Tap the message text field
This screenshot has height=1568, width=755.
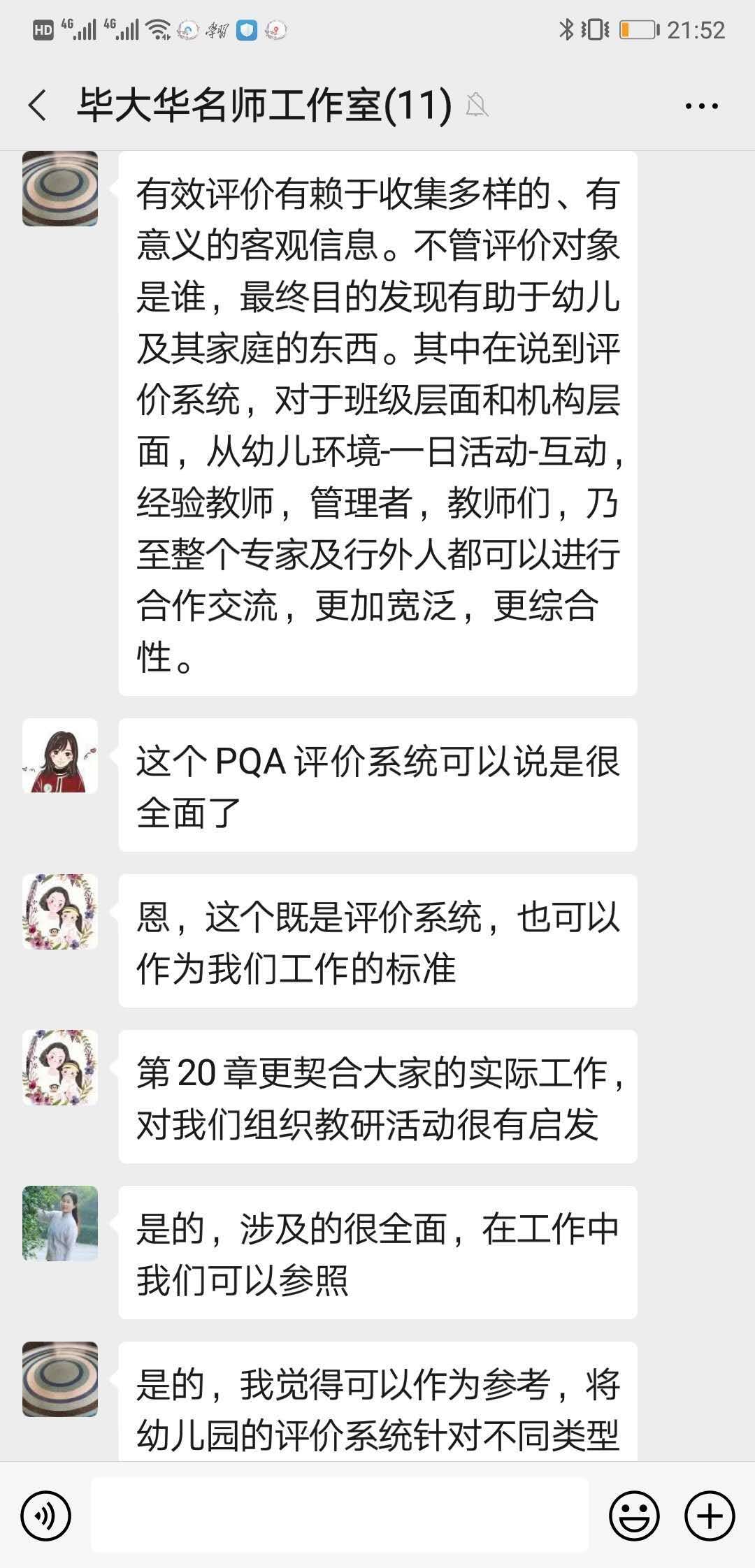340,1515
